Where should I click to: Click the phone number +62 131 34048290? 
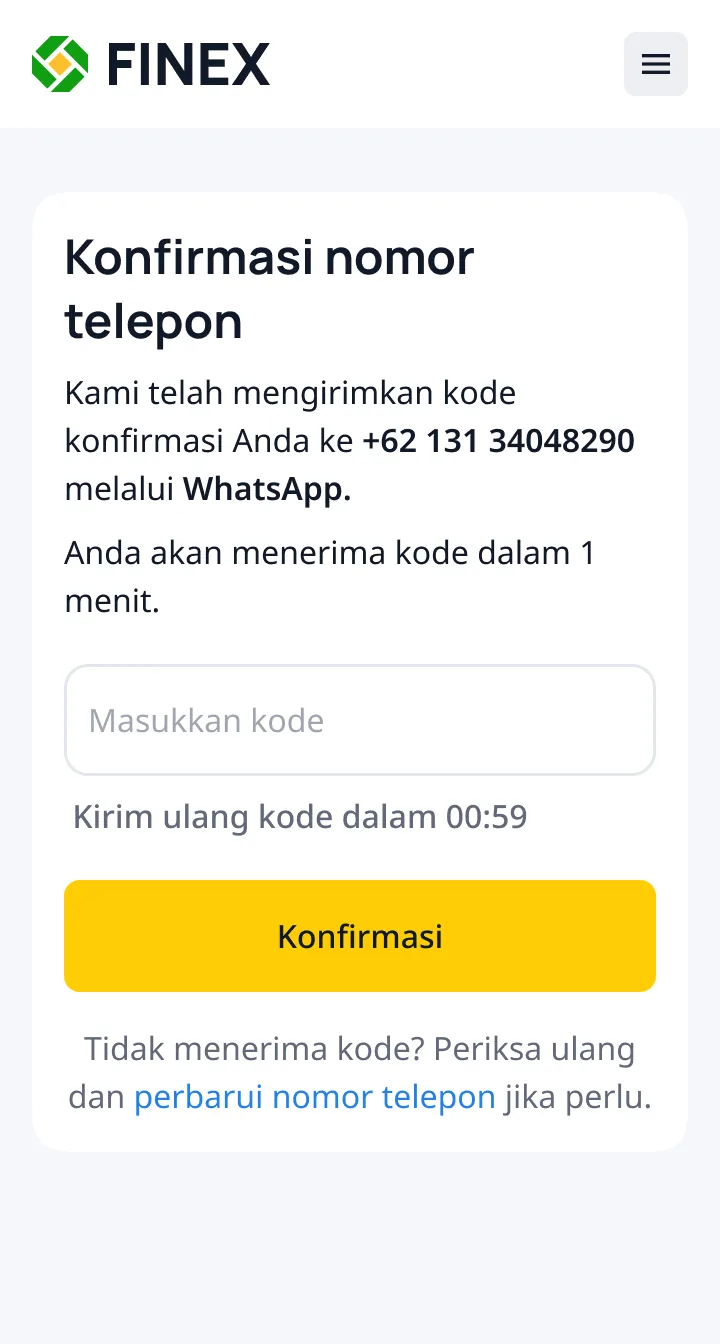[498, 441]
